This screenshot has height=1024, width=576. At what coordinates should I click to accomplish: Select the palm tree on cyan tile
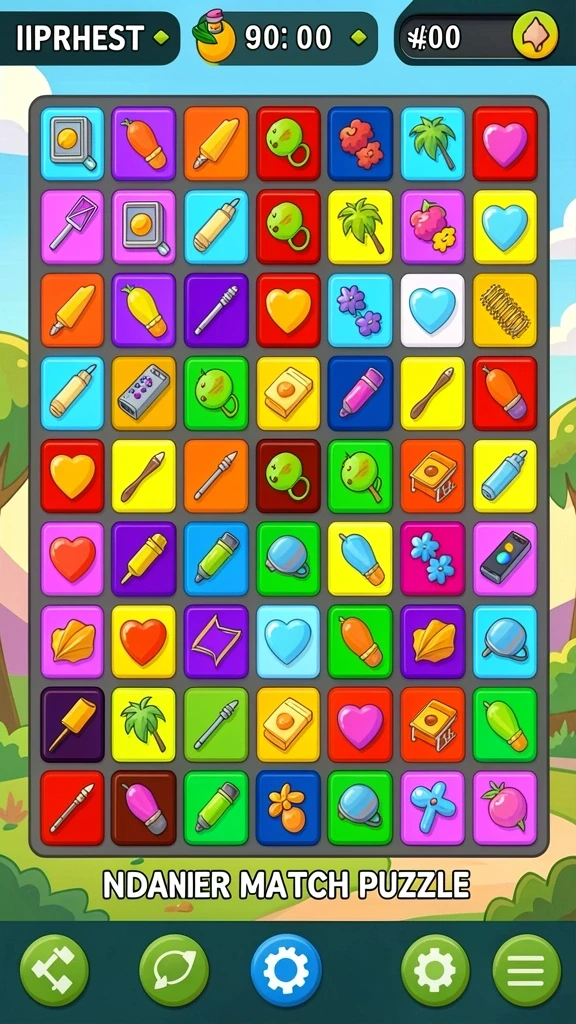[x=432, y=144]
